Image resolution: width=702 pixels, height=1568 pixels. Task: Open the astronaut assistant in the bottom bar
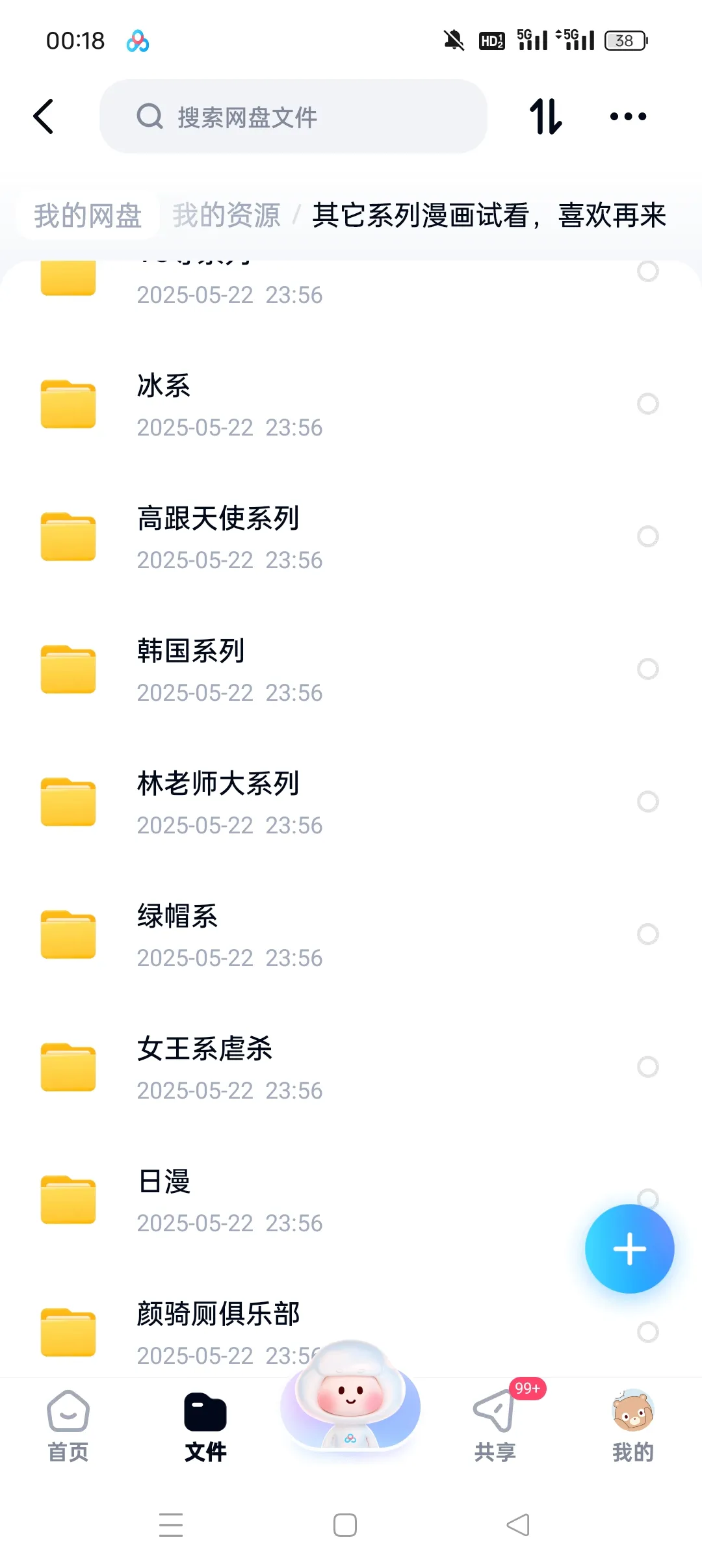point(350,1398)
